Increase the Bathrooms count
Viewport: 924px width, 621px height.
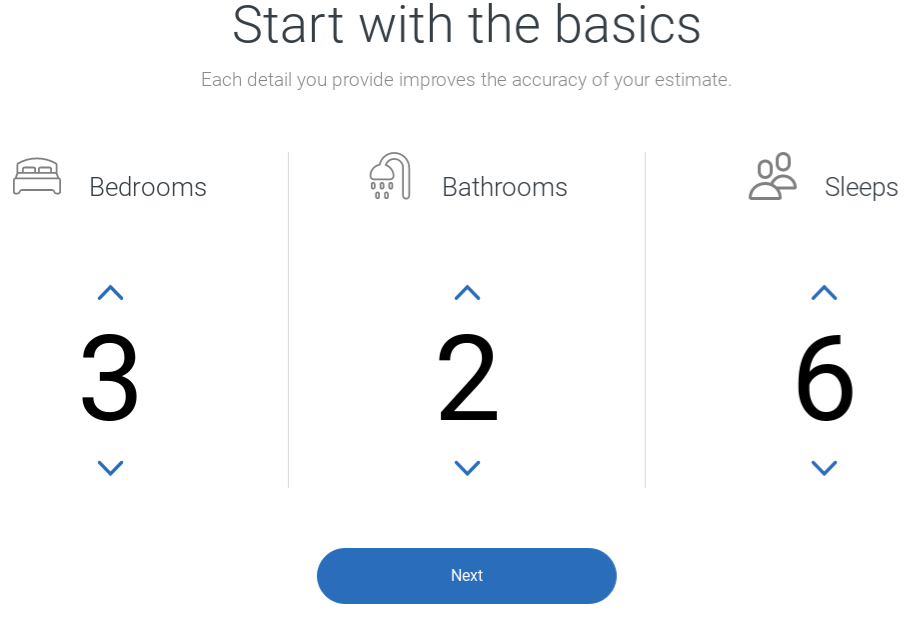[x=467, y=293]
